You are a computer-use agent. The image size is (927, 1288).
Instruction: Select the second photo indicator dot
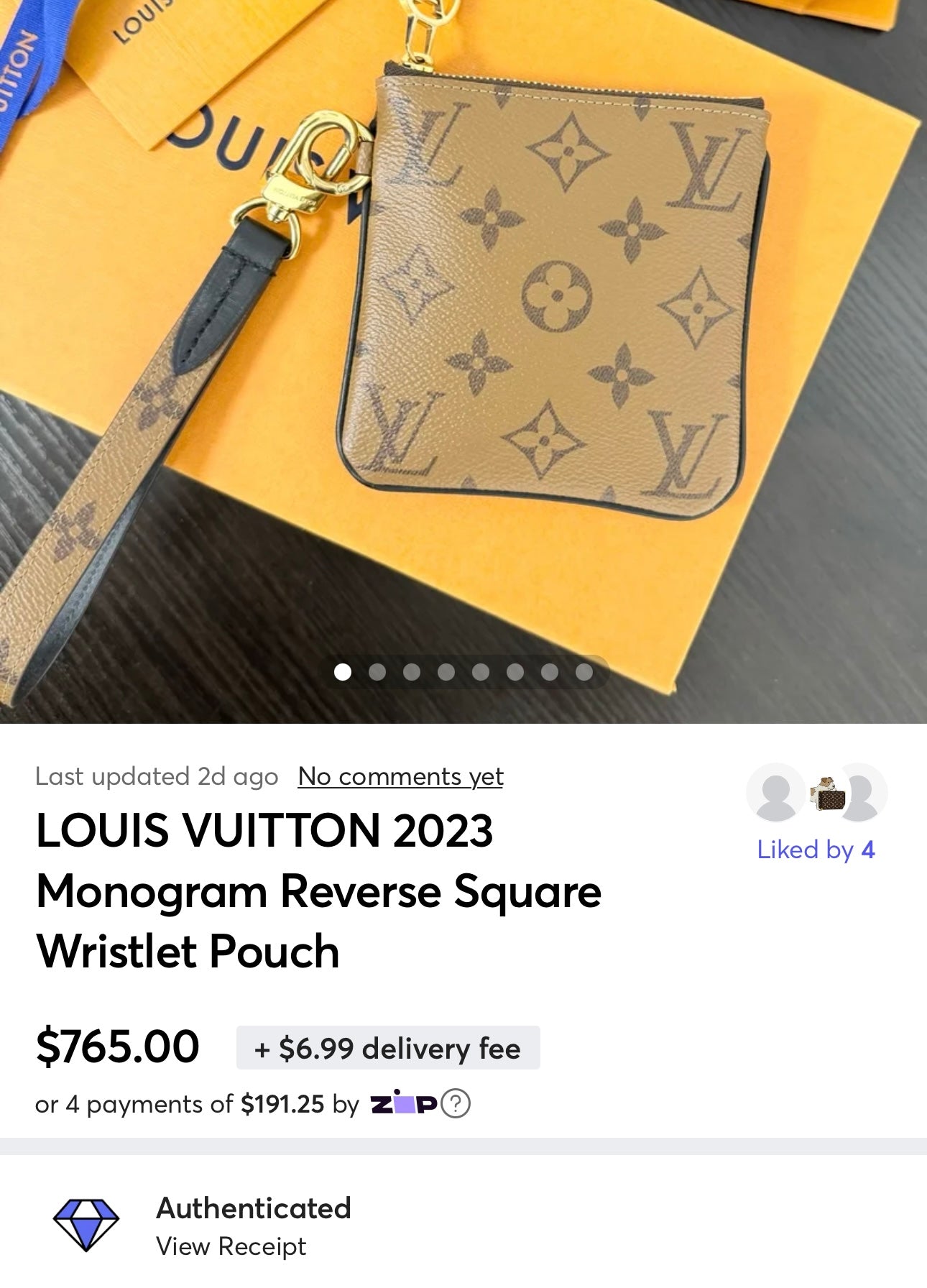click(377, 672)
